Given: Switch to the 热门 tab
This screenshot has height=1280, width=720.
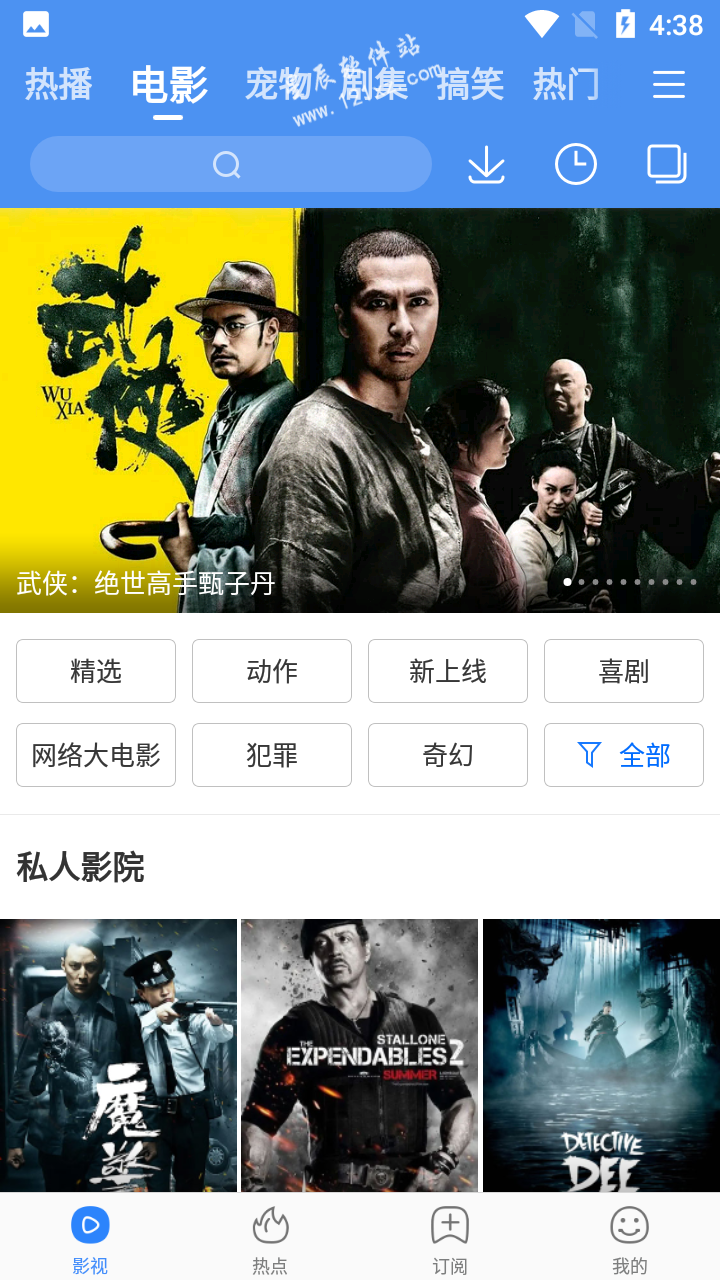Looking at the screenshot, I should tap(566, 85).
